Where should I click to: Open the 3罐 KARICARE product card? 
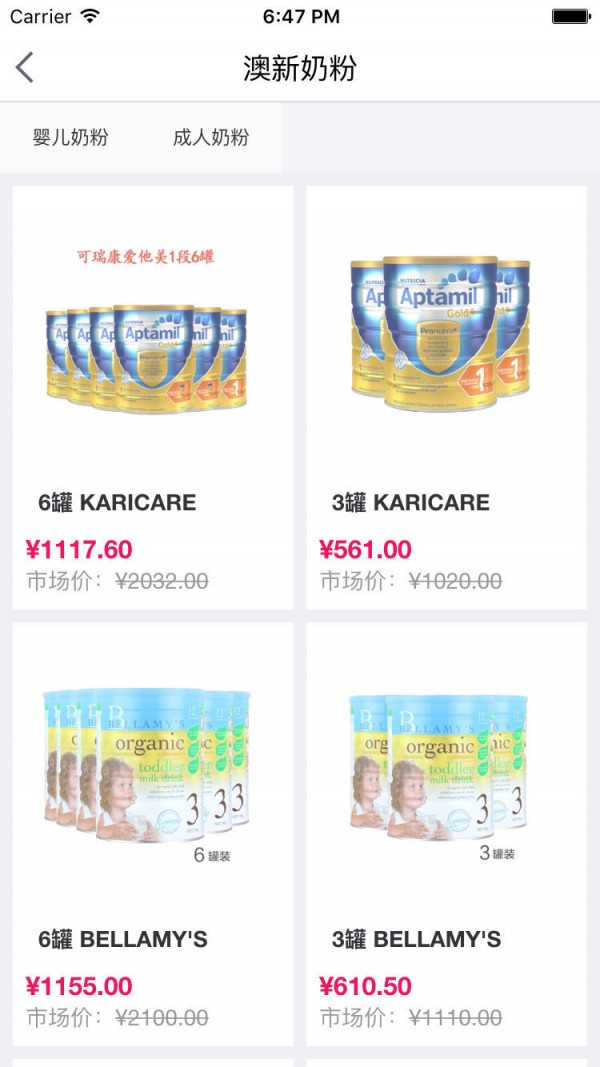[446, 397]
